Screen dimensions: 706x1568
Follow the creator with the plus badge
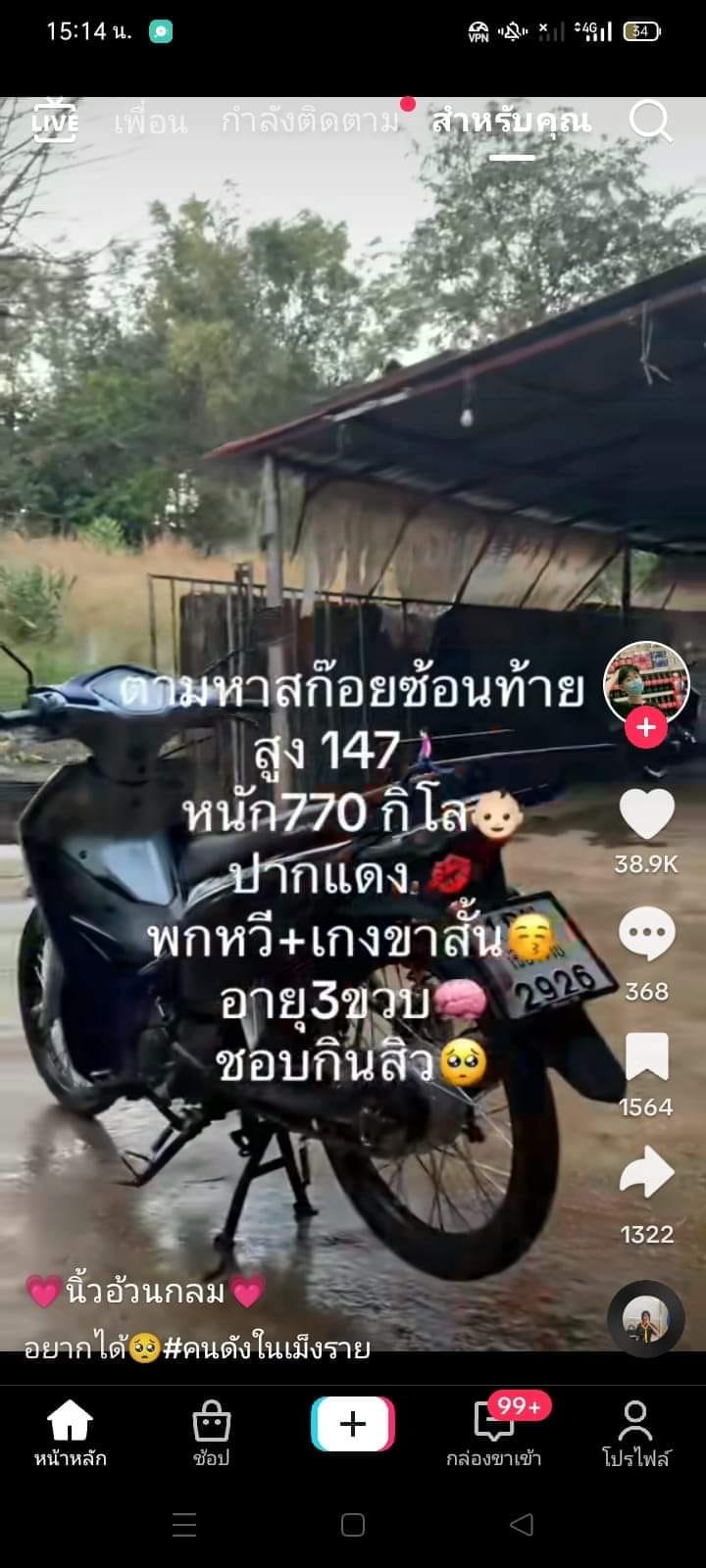(646, 728)
